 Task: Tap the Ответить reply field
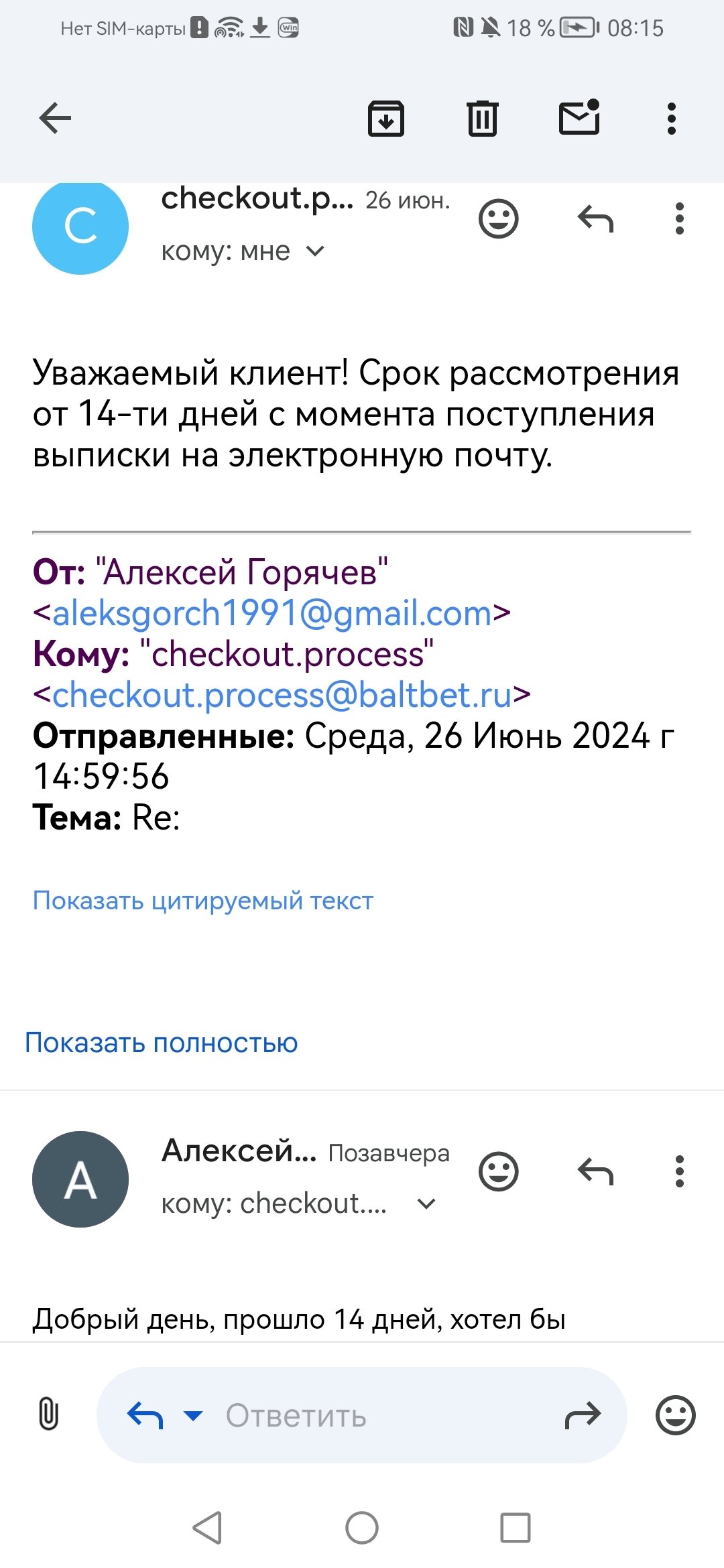[x=362, y=1415]
